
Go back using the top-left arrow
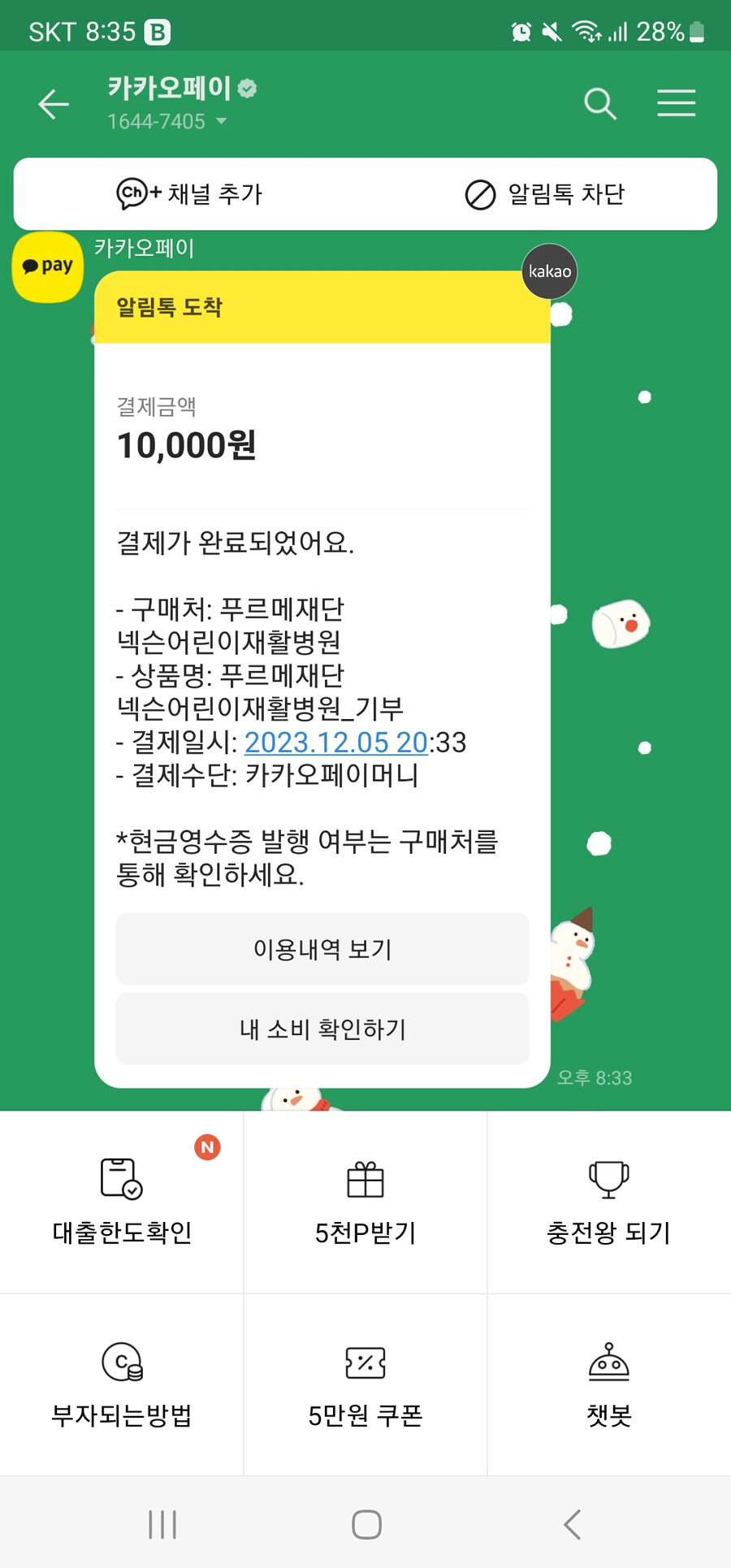click(x=54, y=104)
